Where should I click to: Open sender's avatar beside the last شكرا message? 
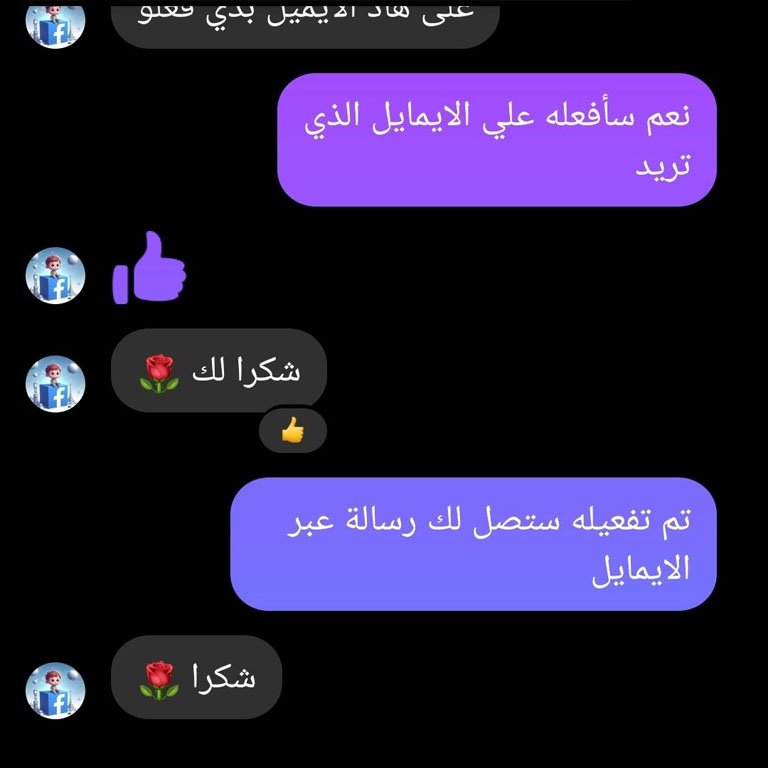[x=55, y=690]
